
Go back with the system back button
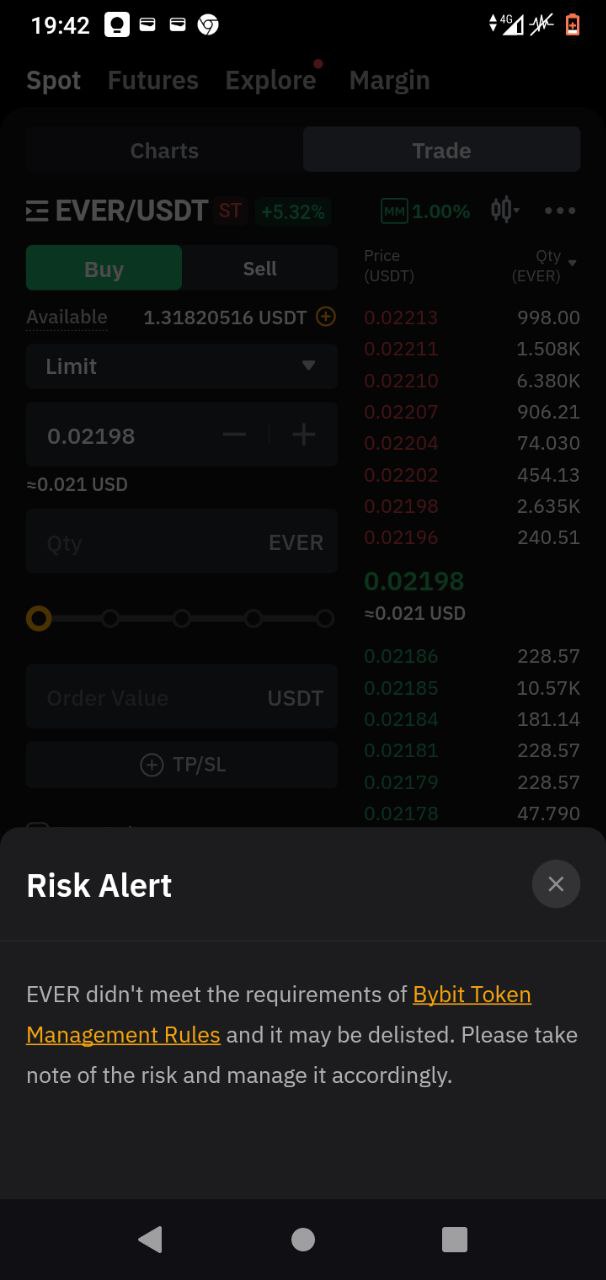coord(150,1240)
